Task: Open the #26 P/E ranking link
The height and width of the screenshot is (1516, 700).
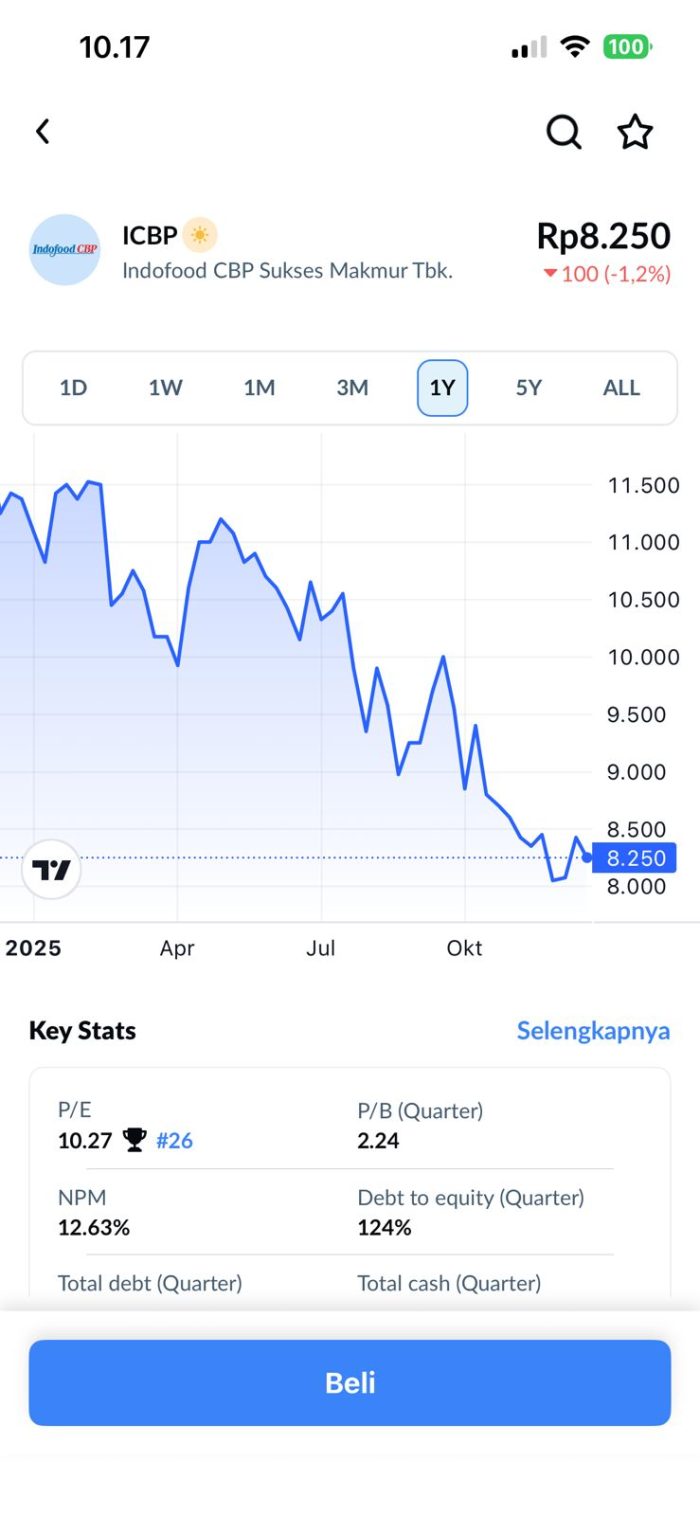Action: [174, 1140]
